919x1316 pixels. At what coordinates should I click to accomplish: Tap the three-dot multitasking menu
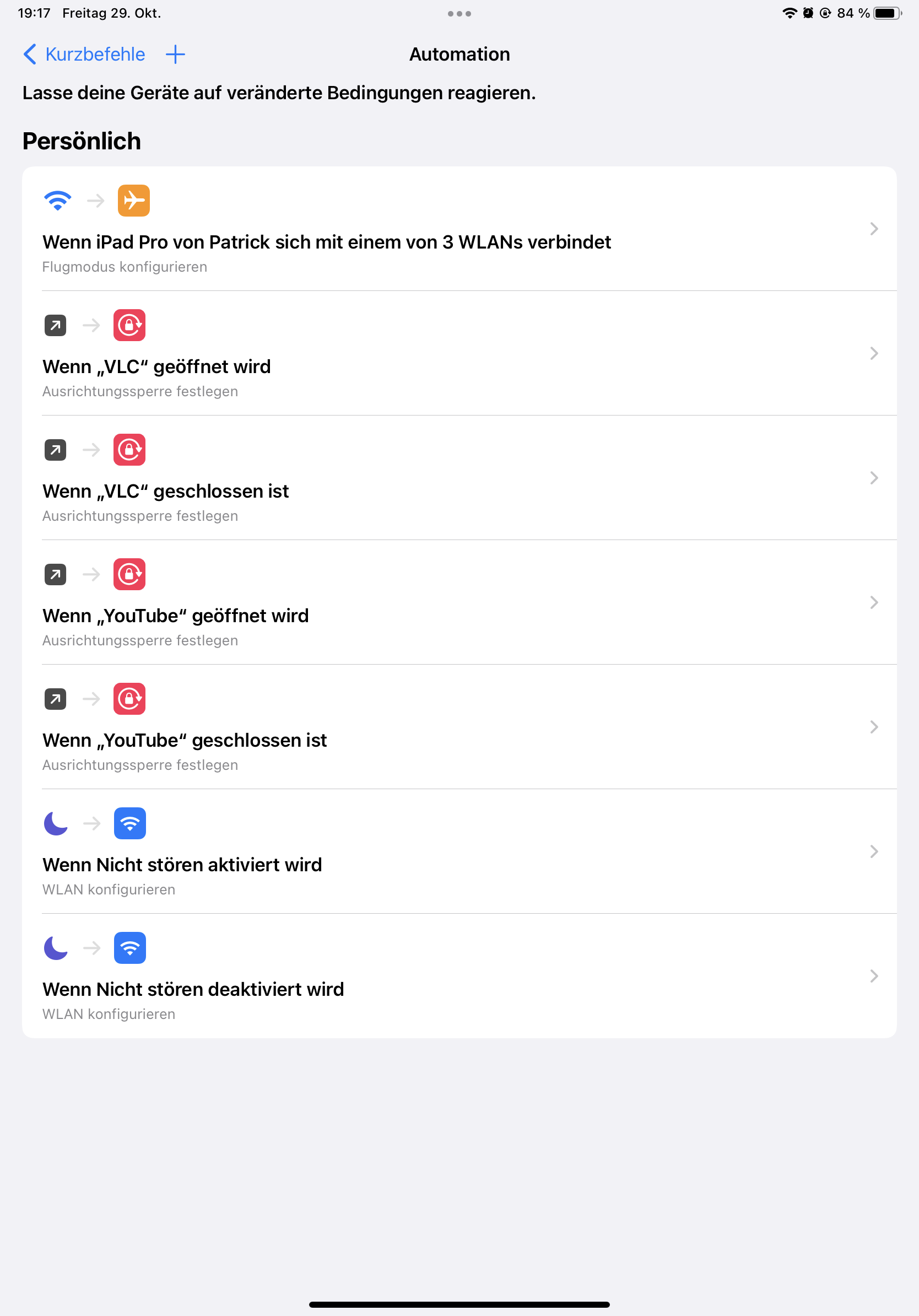pos(459,14)
